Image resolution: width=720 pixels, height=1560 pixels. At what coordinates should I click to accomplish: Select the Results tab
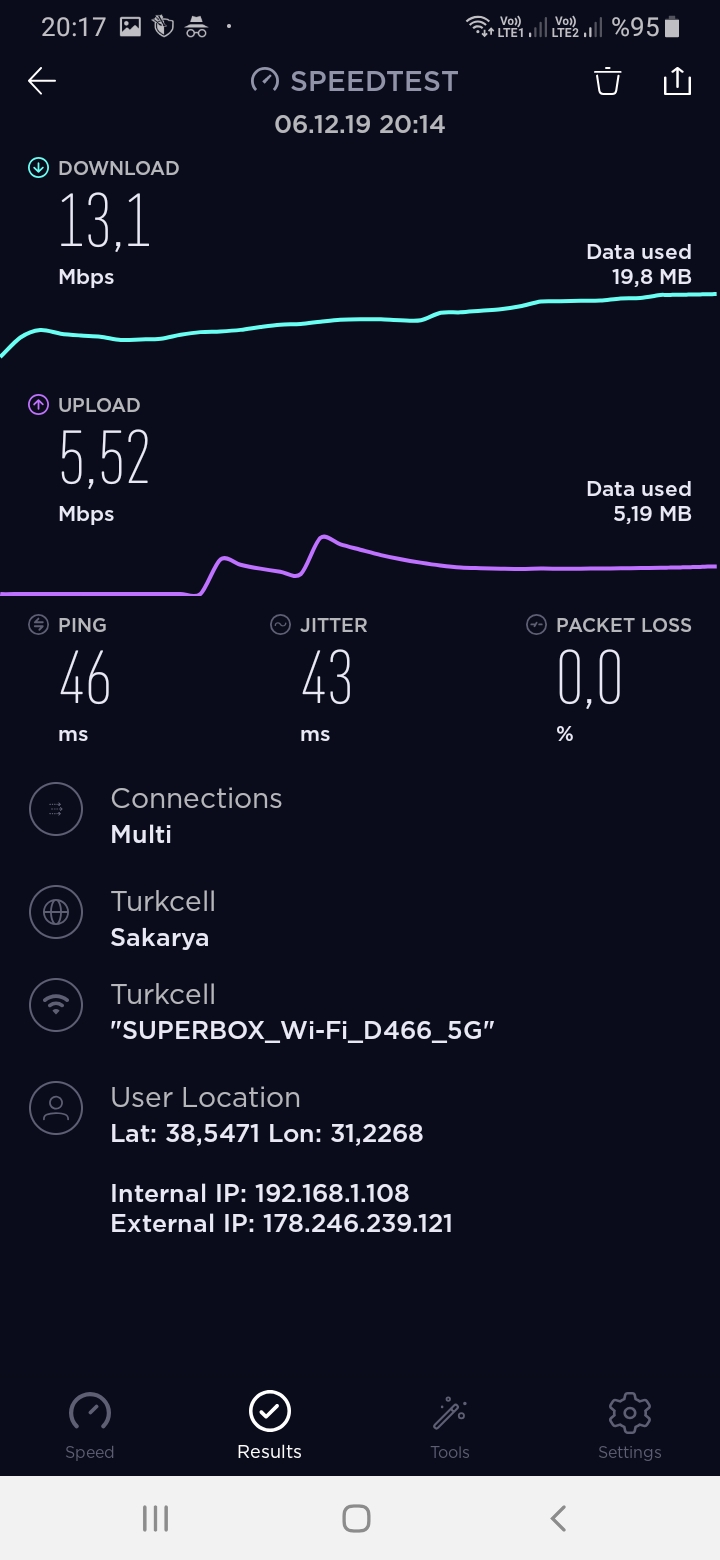[x=269, y=1426]
